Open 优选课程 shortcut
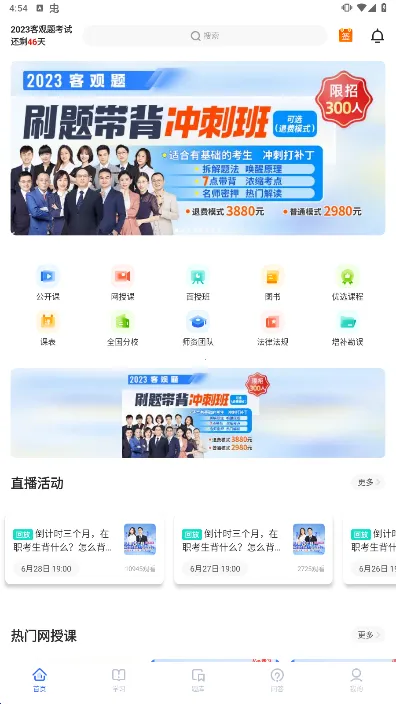The image size is (396, 704). (x=347, y=283)
